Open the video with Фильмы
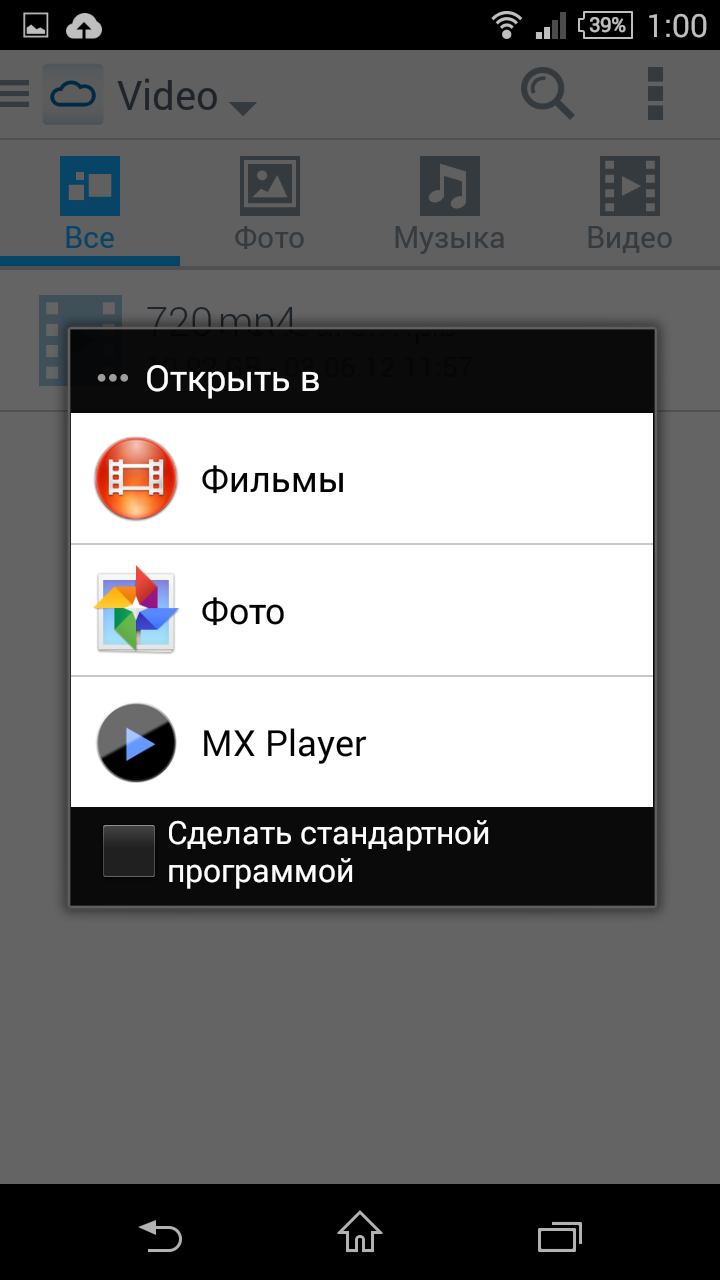This screenshot has width=720, height=1280. pyautogui.click(x=360, y=480)
